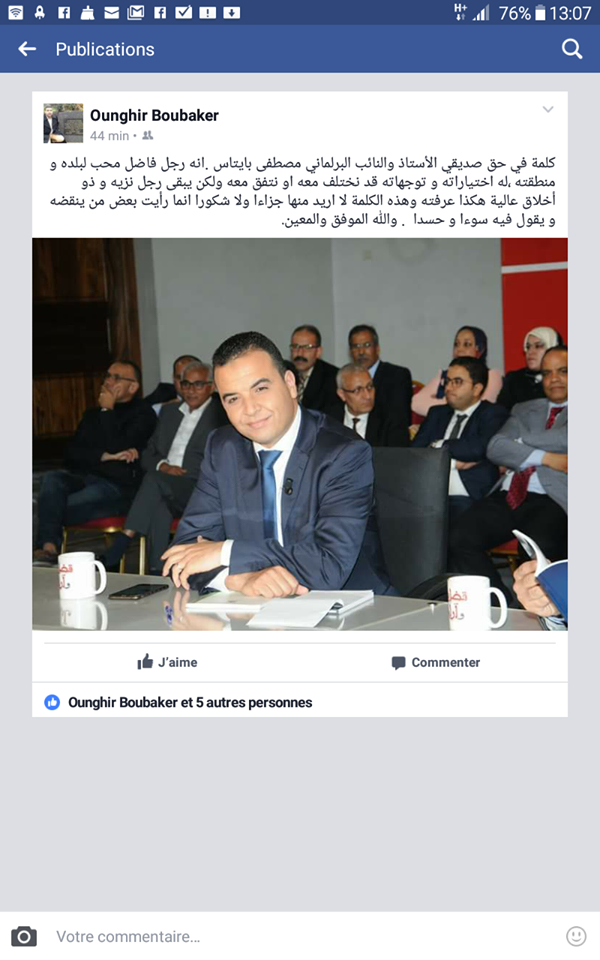Viewport: 600px width, 960px height.
Task: Tap the author name Ounghir Boubaker
Action: (154, 115)
